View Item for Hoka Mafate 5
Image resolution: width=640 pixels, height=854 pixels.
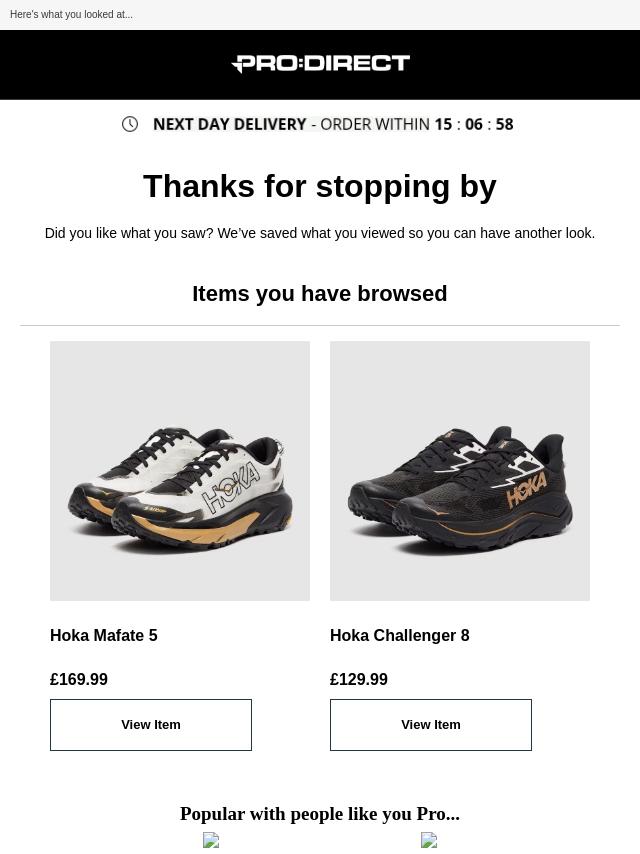click(151, 725)
